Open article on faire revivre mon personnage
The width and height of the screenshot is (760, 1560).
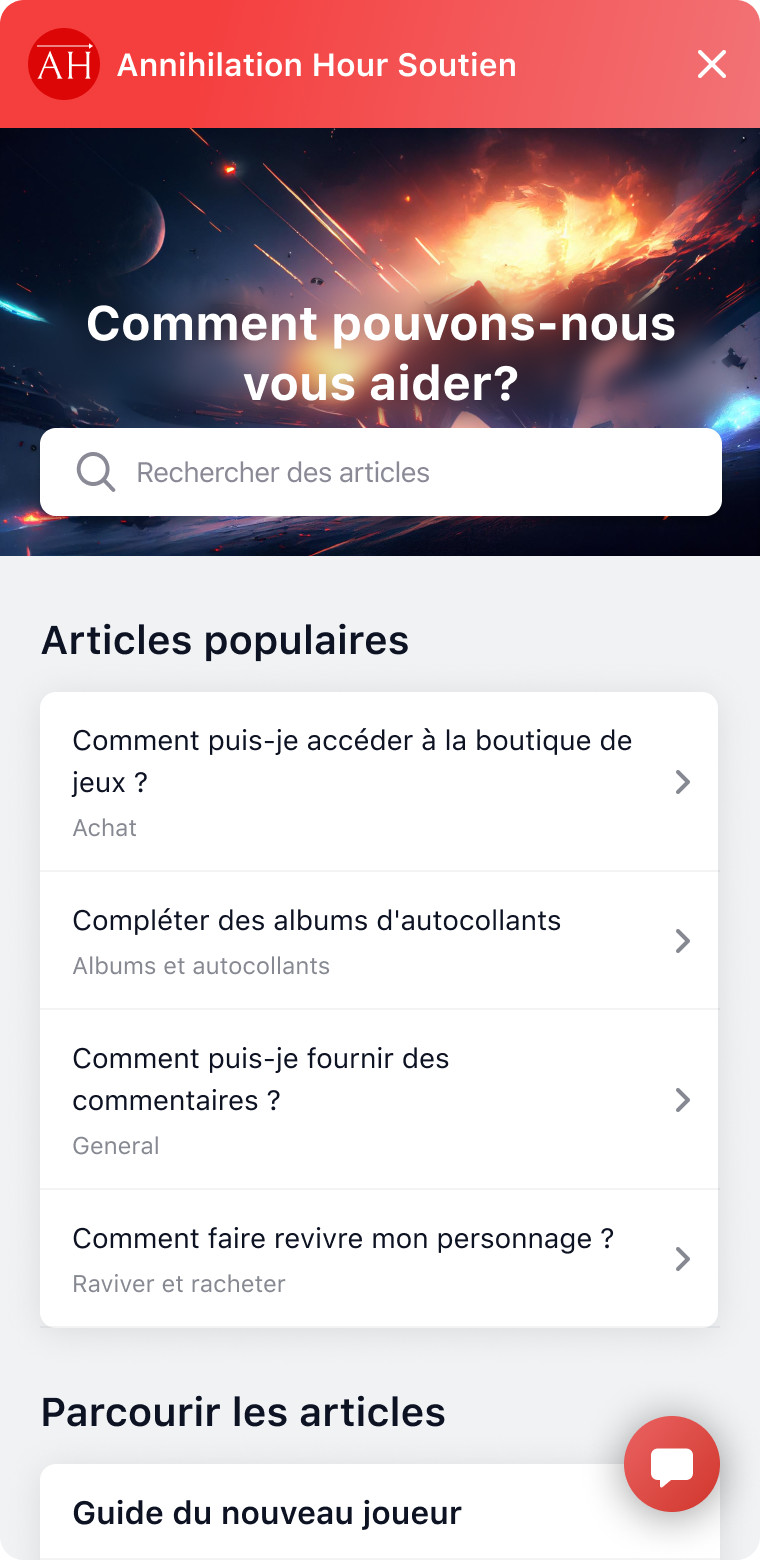pyautogui.click(x=379, y=1258)
